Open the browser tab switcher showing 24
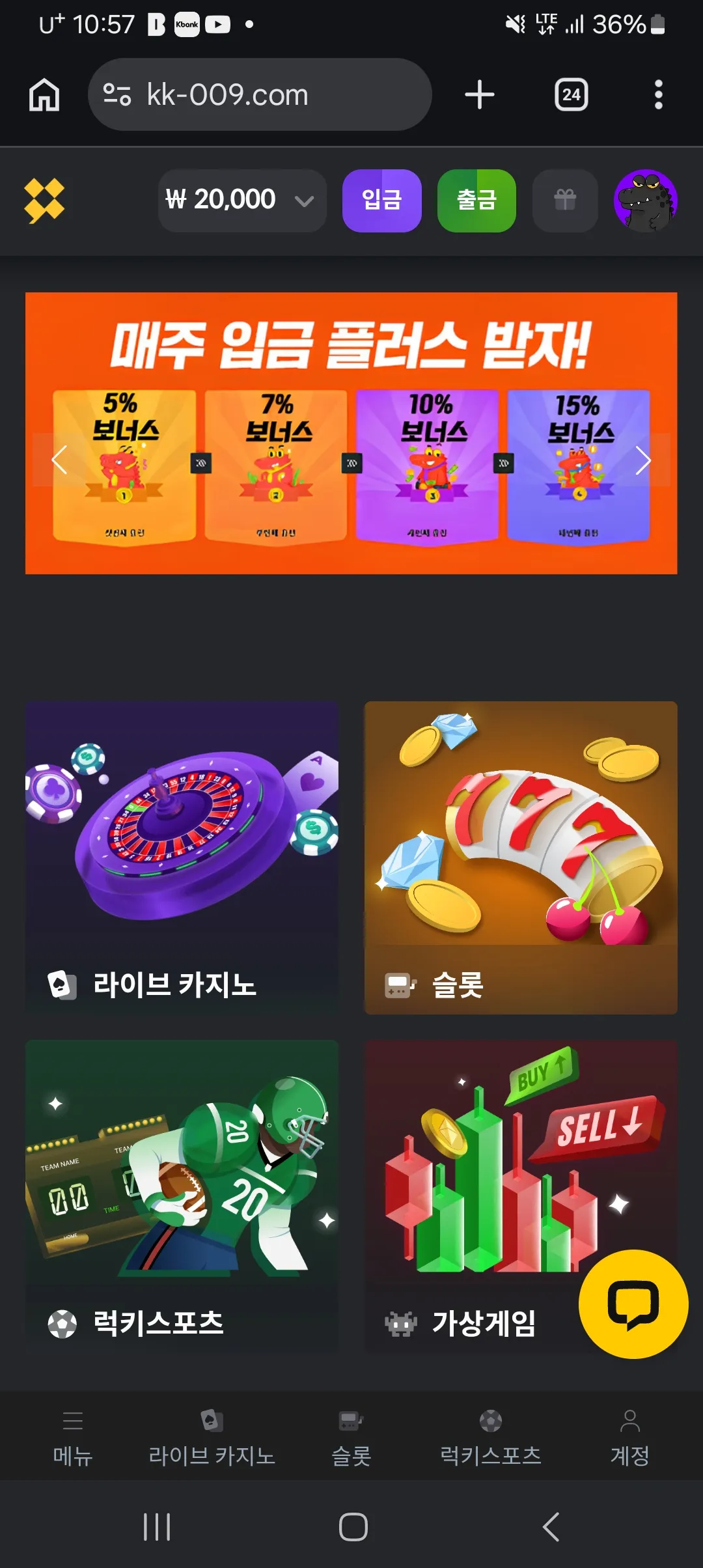 pyautogui.click(x=572, y=95)
